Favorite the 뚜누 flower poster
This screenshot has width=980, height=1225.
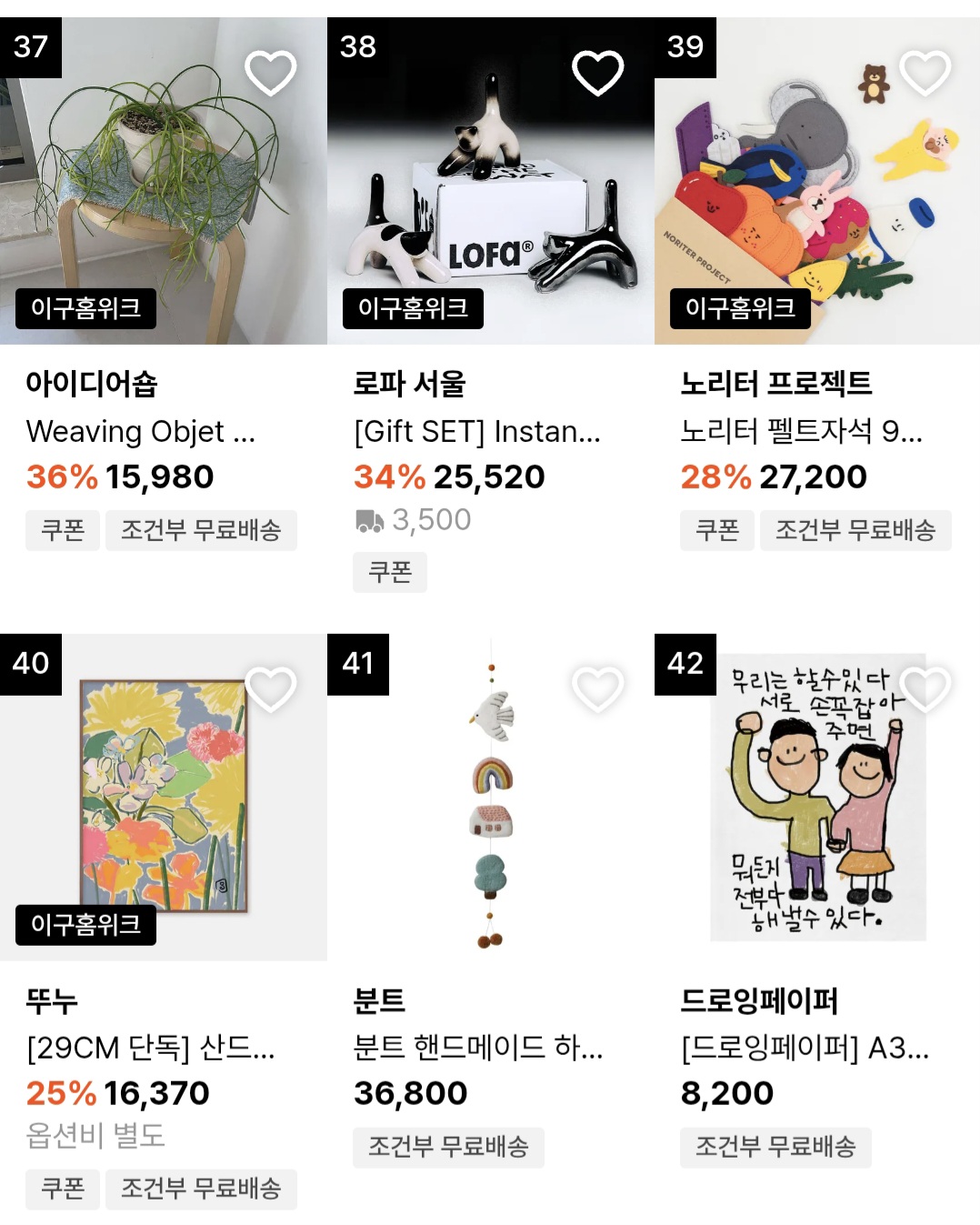pyautogui.click(x=272, y=691)
